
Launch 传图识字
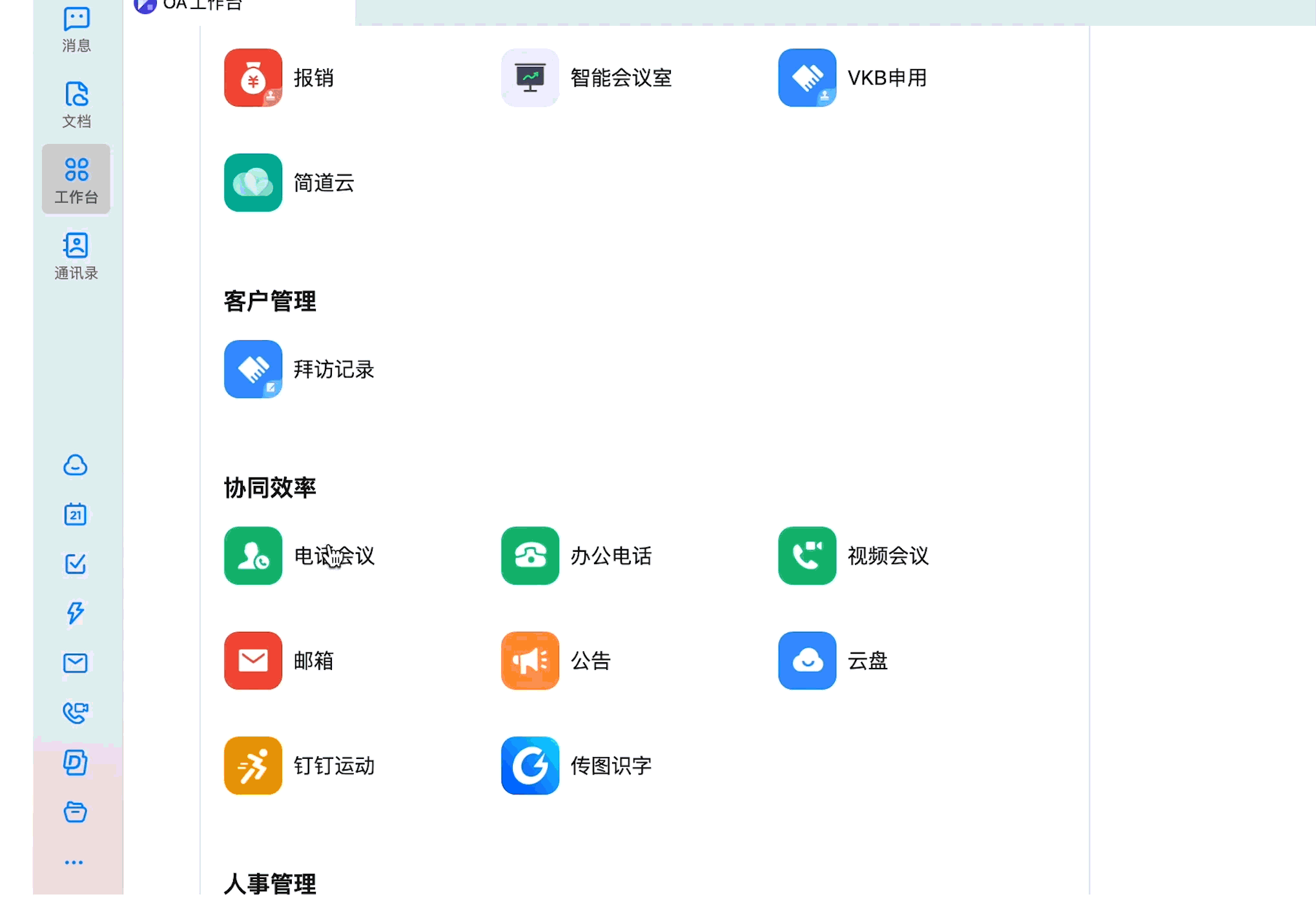(530, 765)
